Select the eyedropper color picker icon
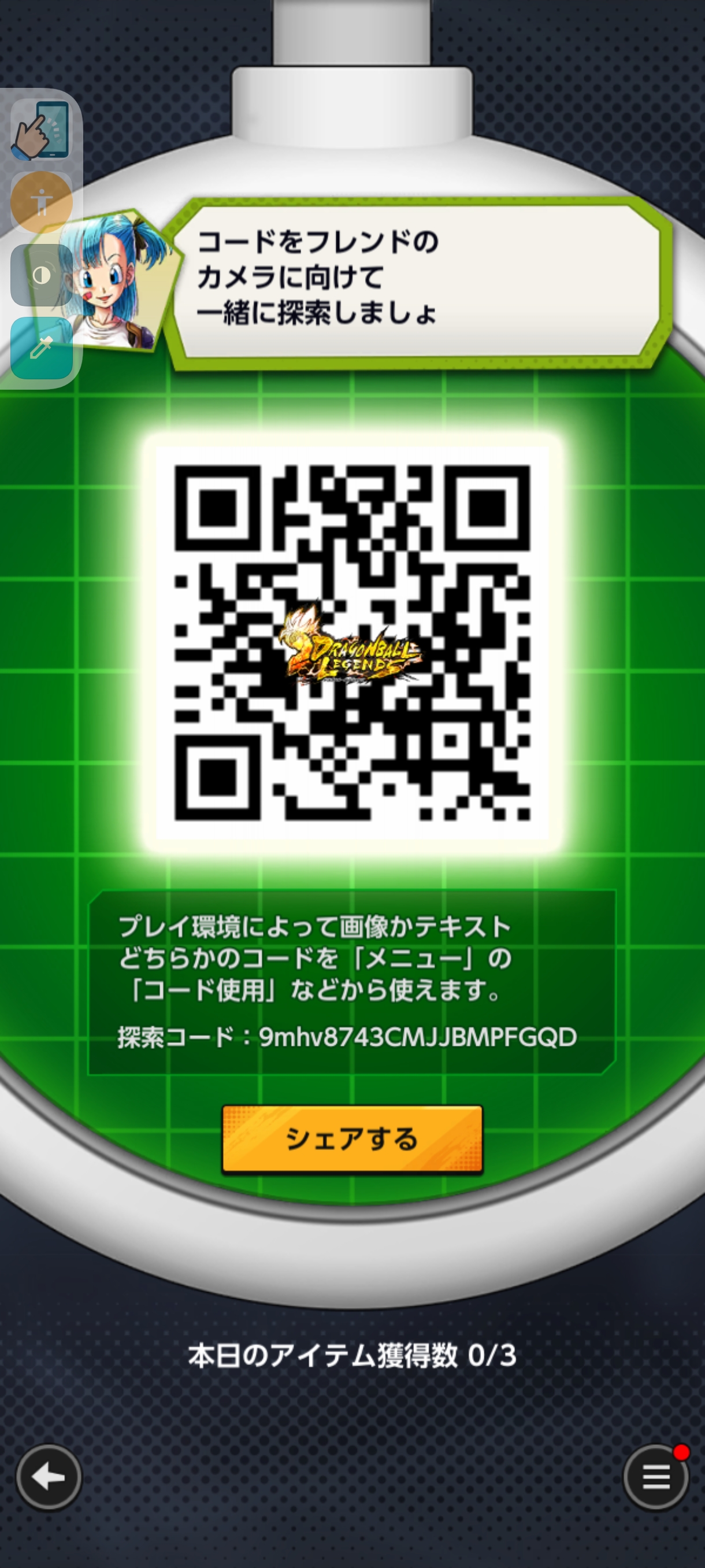705x1568 pixels. (42, 348)
